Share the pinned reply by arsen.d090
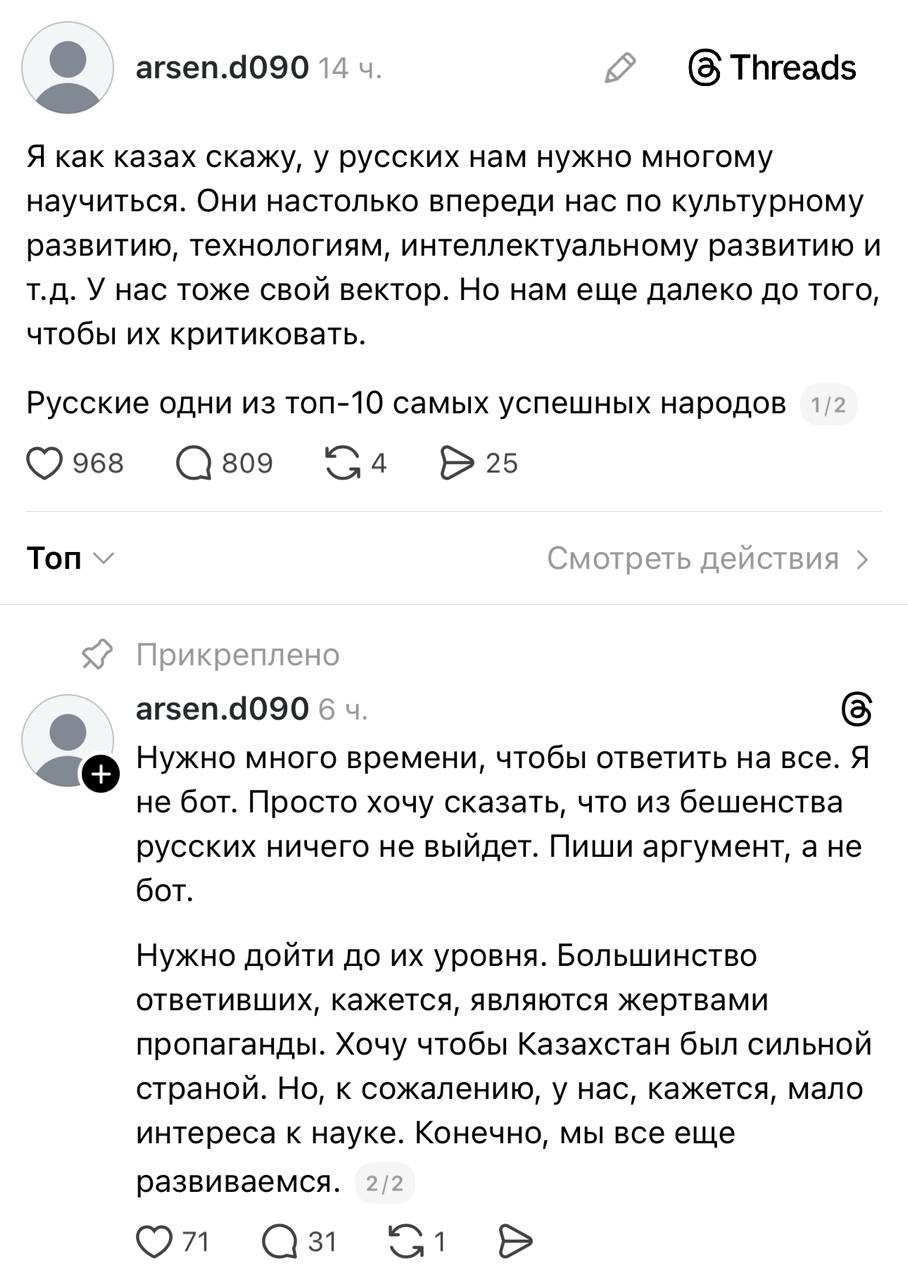The height and width of the screenshot is (1280, 908). pyautogui.click(x=513, y=1241)
